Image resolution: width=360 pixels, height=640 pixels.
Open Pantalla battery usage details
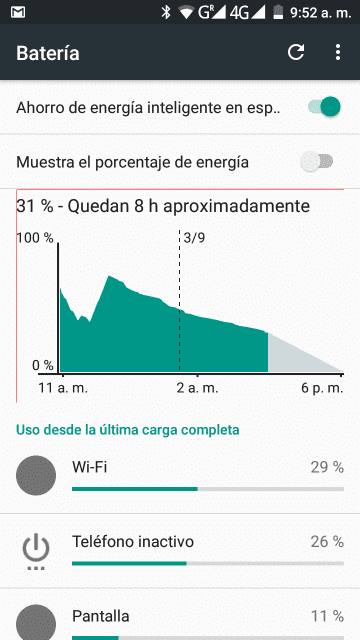180,614
